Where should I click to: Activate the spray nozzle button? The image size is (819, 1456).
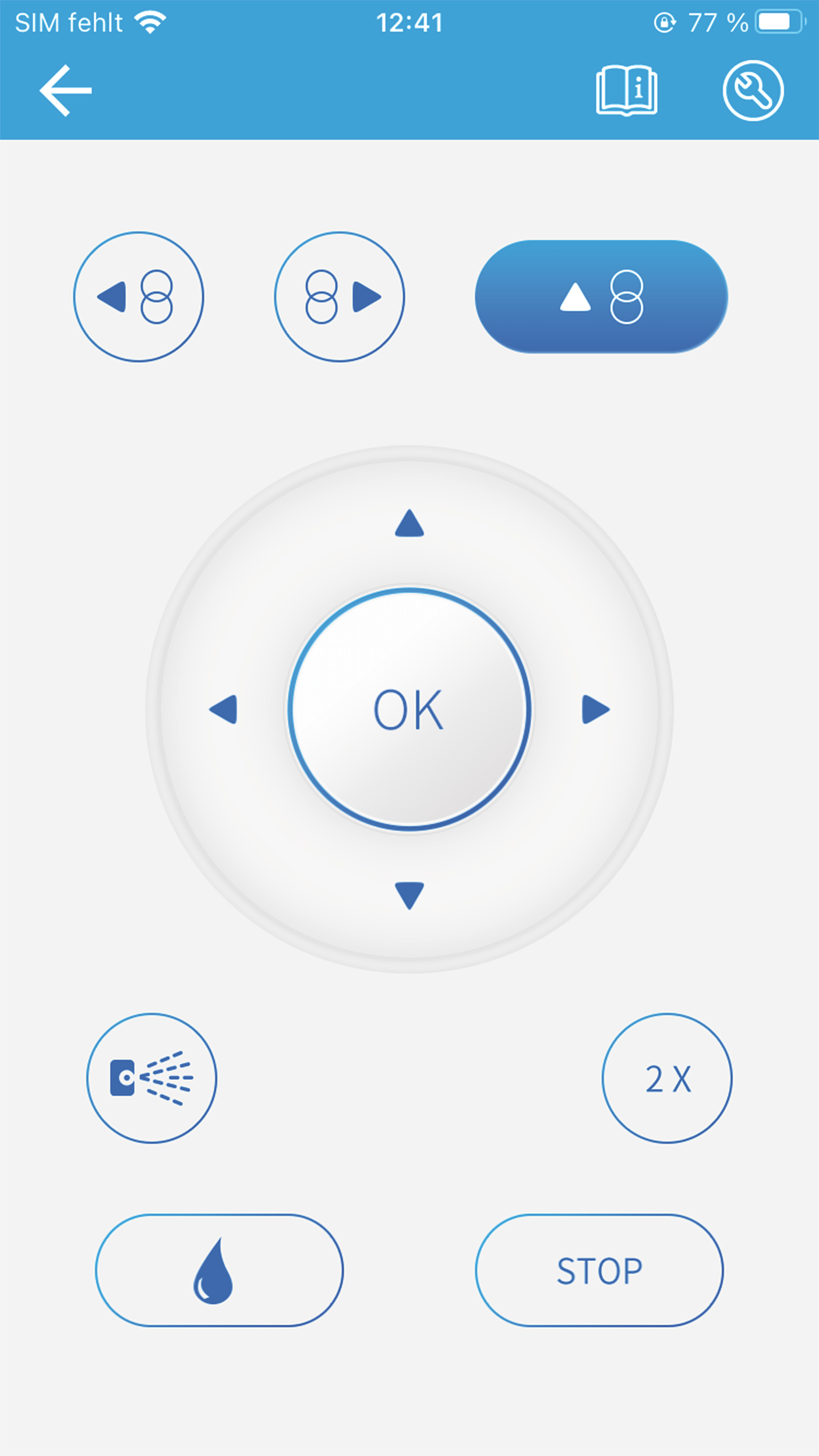pyautogui.click(x=151, y=1078)
